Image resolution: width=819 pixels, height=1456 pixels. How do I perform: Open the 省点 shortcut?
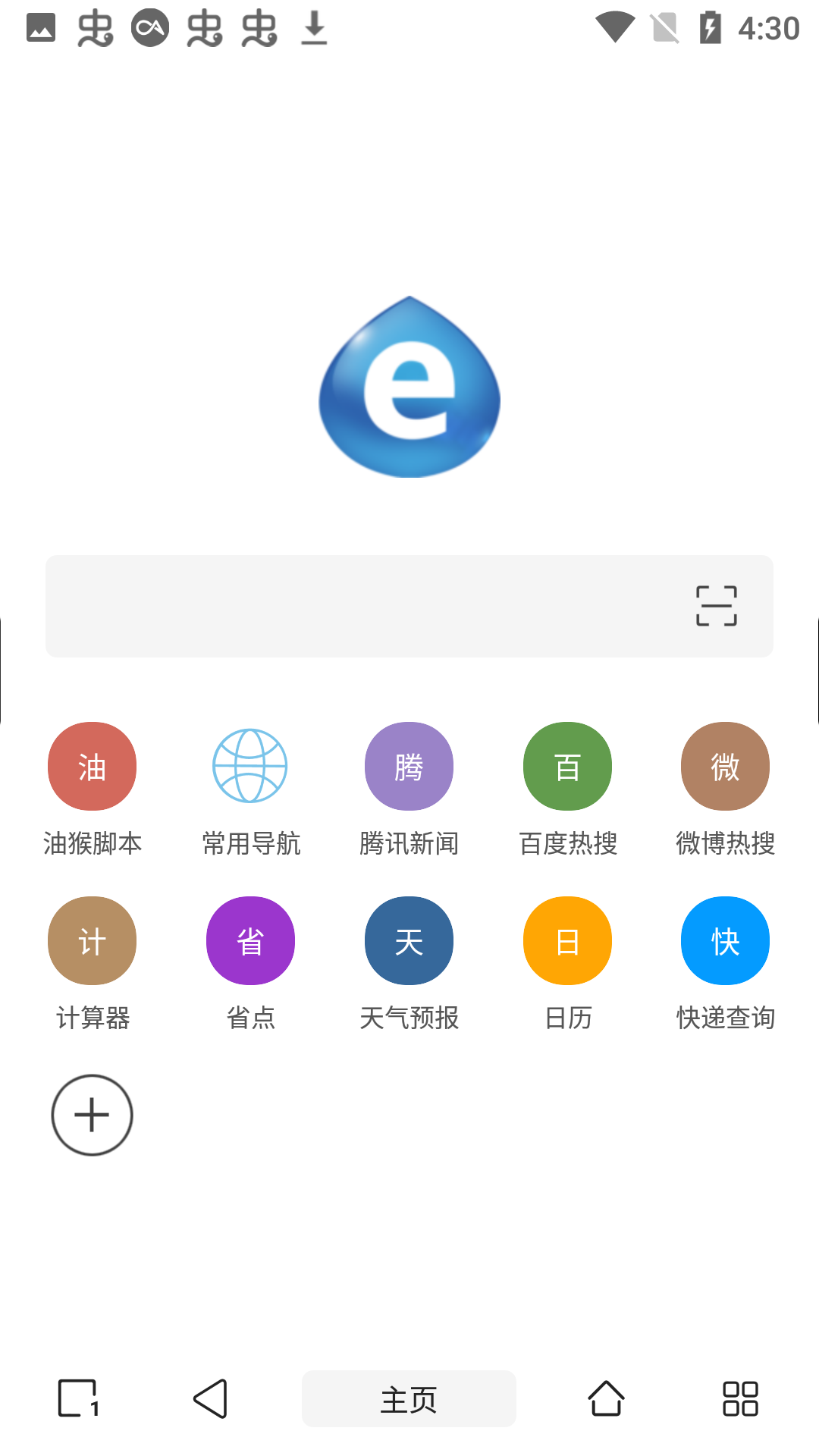pyautogui.click(x=250, y=940)
